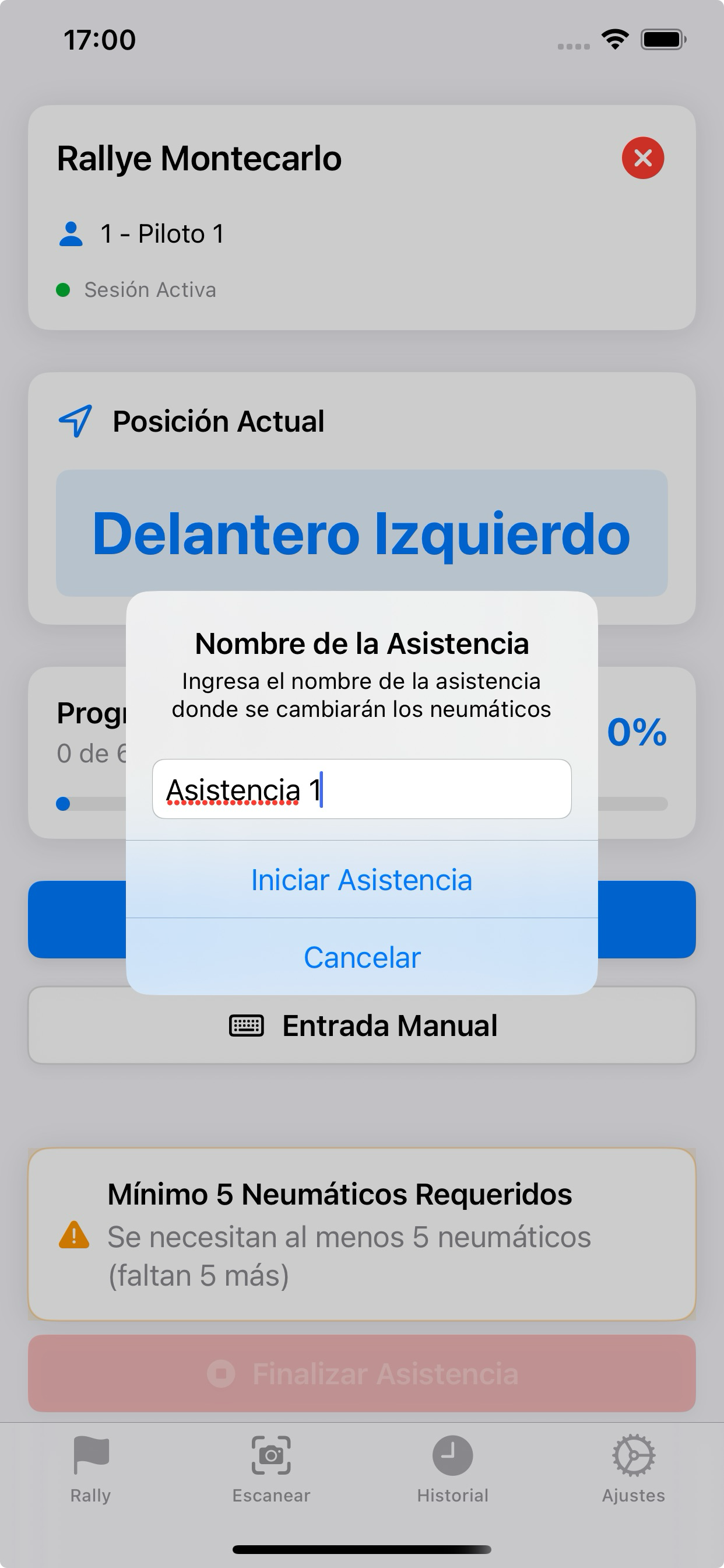Tap the Finalizar Asistencia button

361,1373
